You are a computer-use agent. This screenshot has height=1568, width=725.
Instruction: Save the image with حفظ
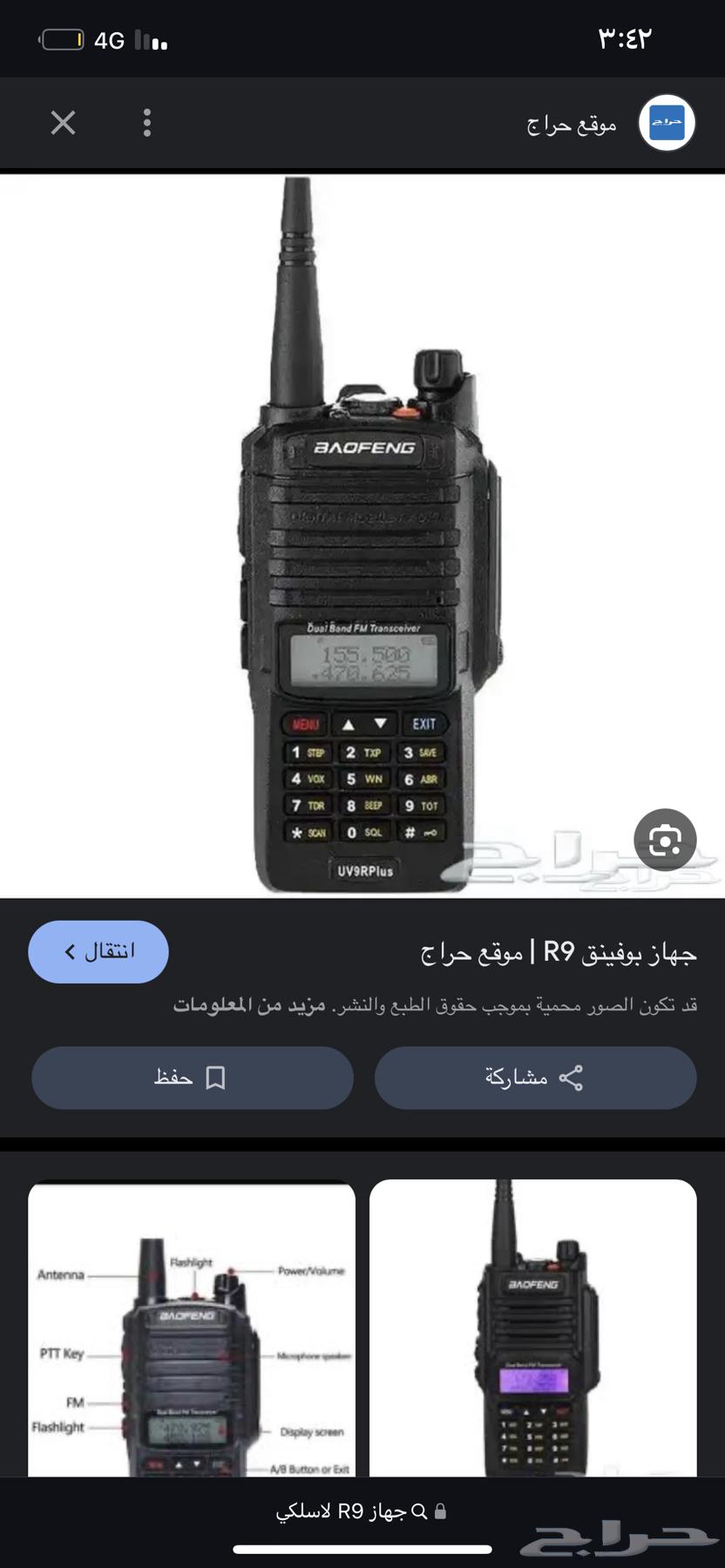point(193,1078)
